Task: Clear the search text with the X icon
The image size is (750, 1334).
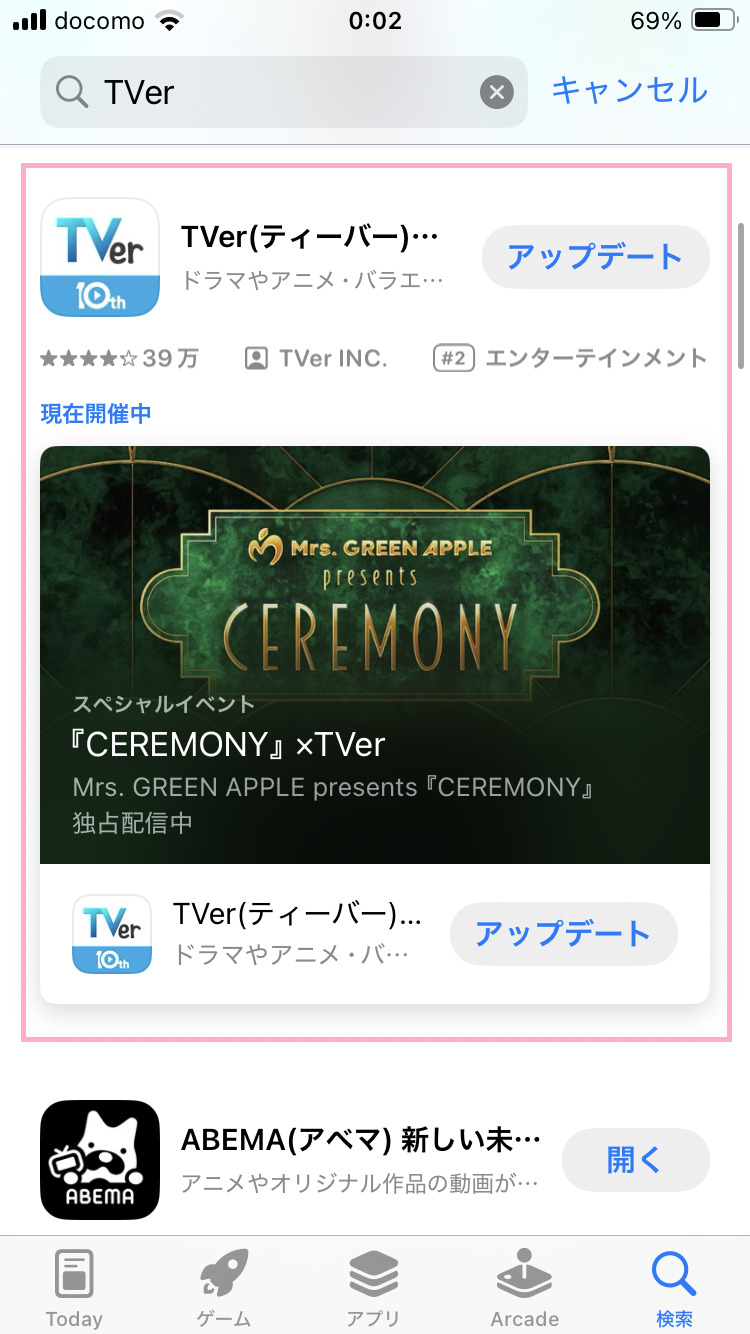Action: pos(497,93)
